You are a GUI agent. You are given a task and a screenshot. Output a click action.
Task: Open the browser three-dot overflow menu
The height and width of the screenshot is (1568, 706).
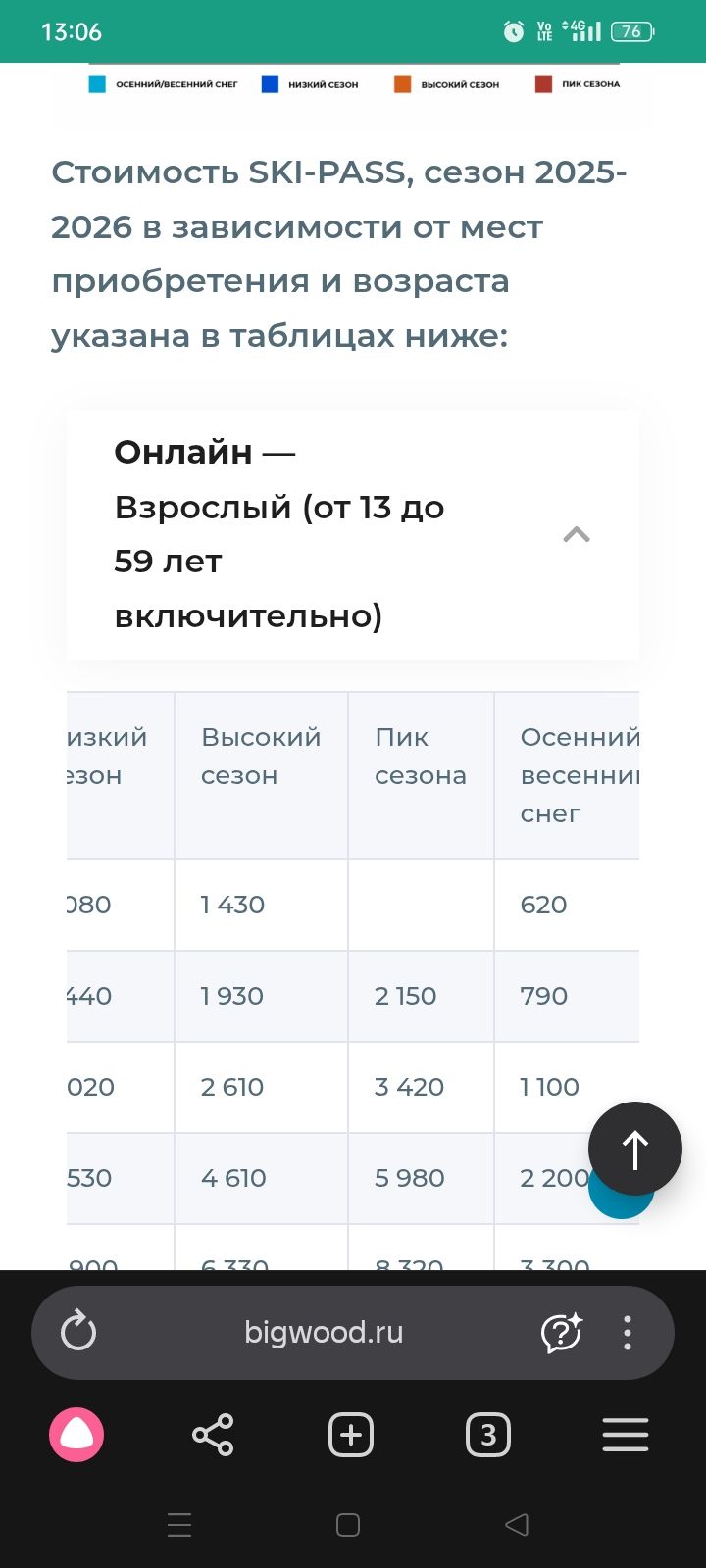[x=628, y=1332]
